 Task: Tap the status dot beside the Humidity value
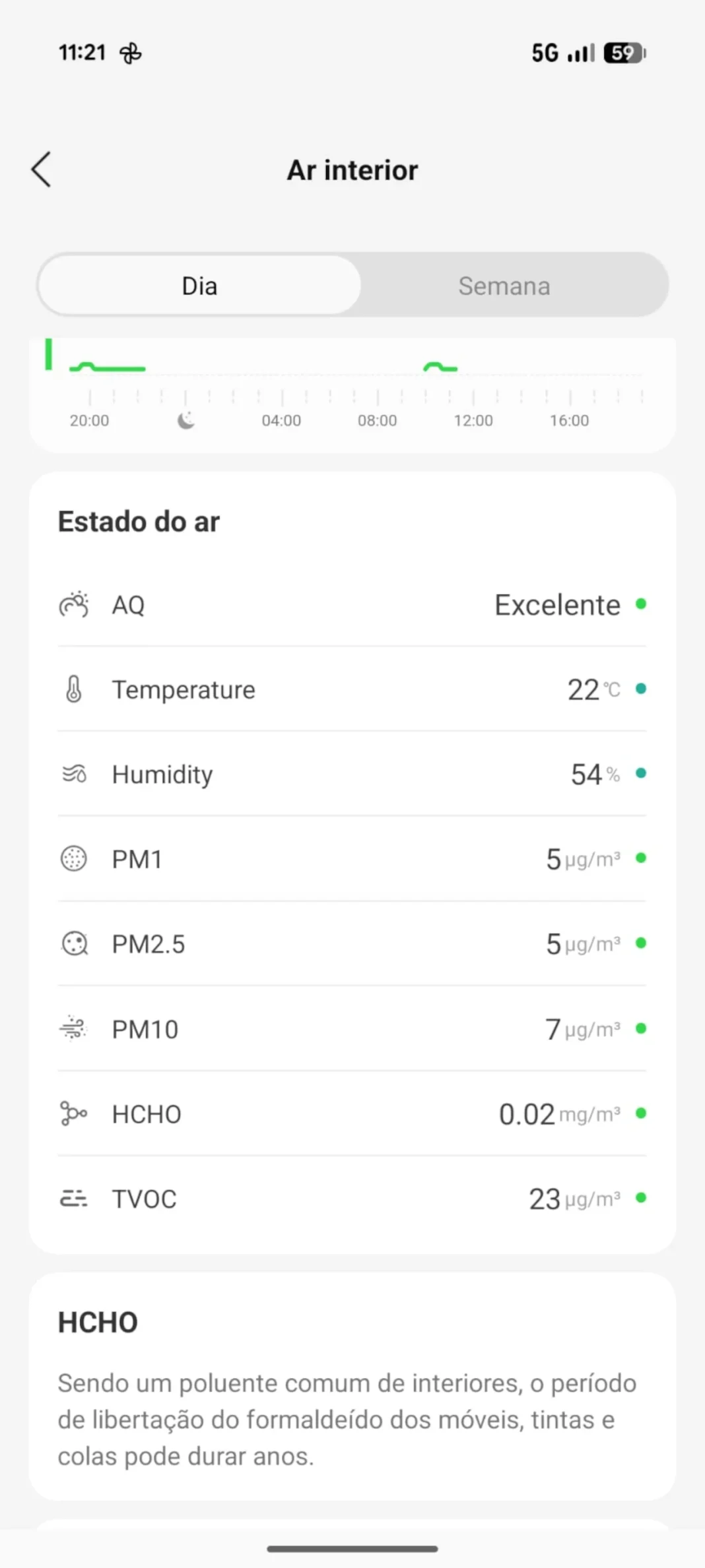pos(641,774)
